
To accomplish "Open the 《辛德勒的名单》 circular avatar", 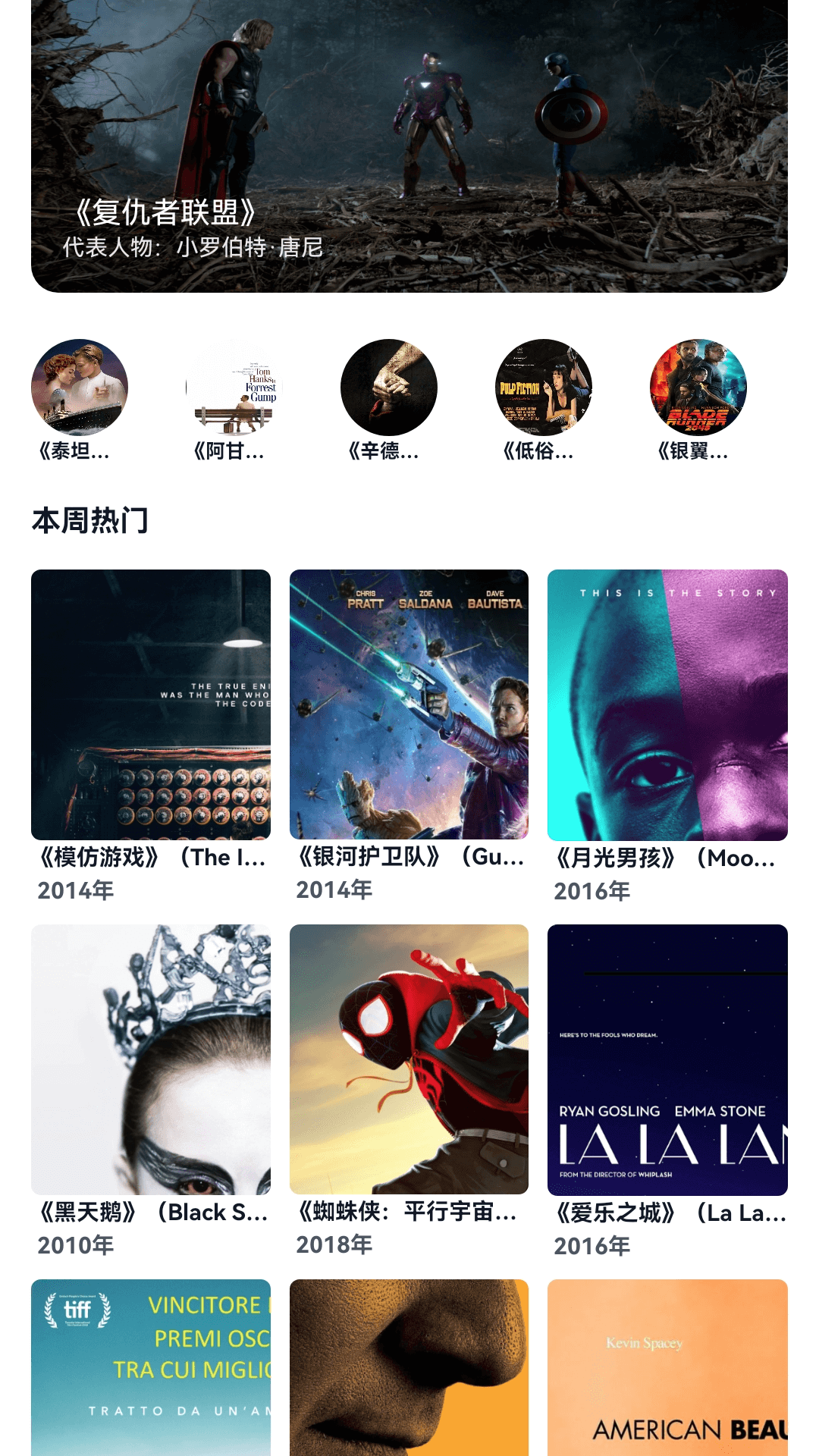I will coord(388,388).
